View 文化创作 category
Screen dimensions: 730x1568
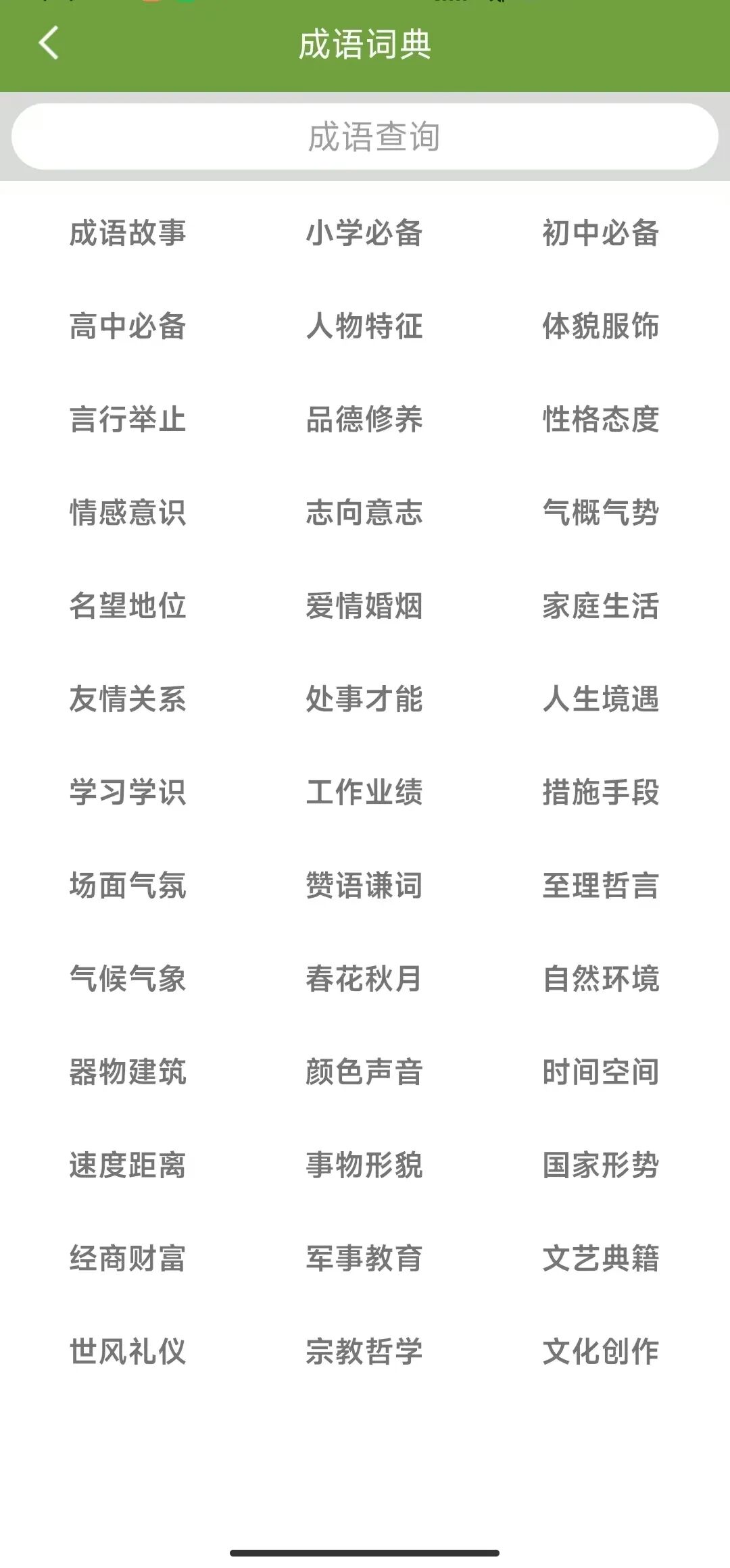[600, 1354]
